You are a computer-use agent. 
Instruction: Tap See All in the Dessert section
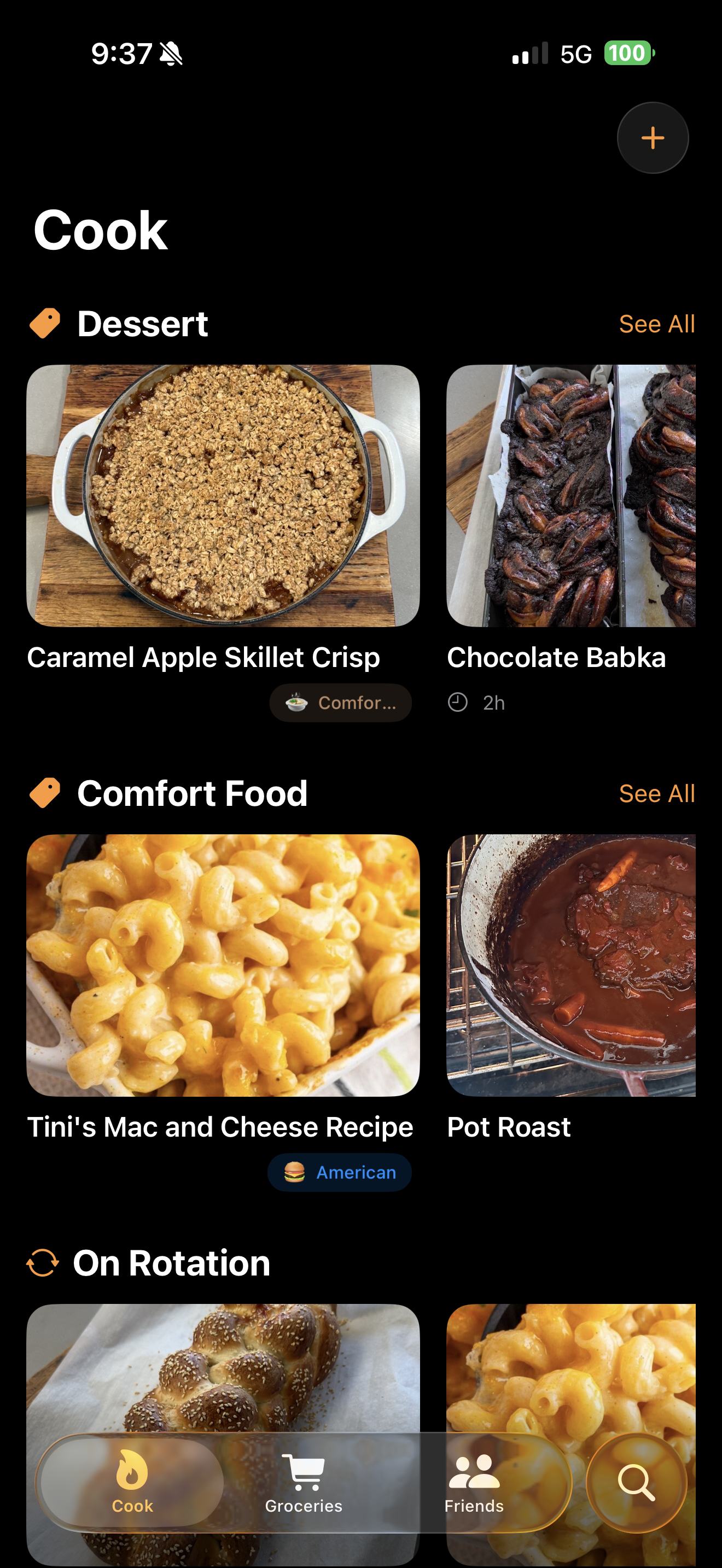(x=656, y=324)
